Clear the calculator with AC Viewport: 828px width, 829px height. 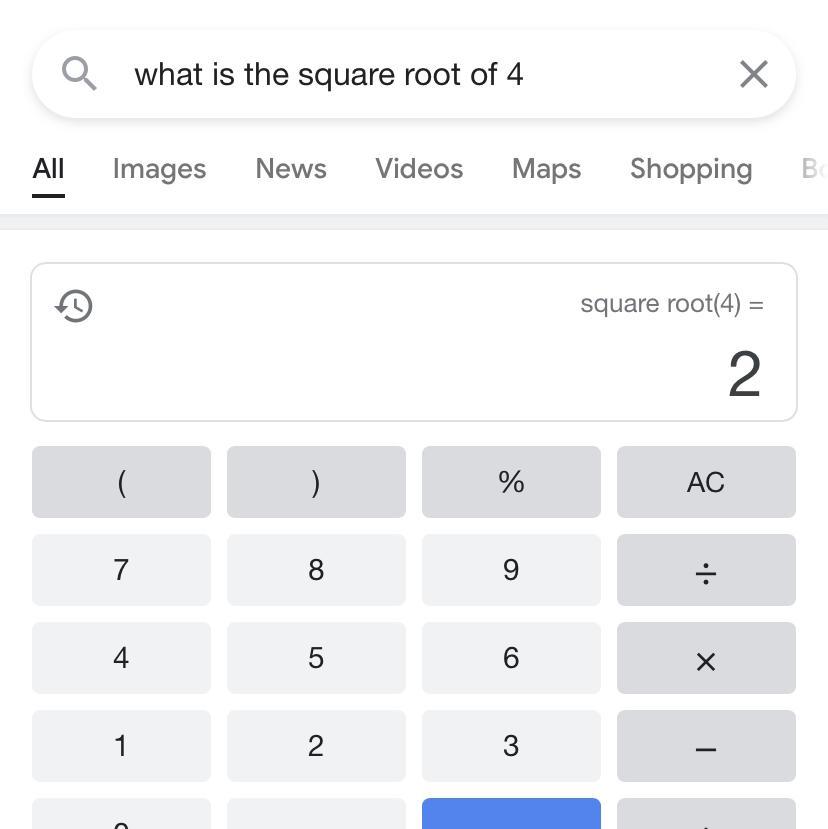point(706,482)
